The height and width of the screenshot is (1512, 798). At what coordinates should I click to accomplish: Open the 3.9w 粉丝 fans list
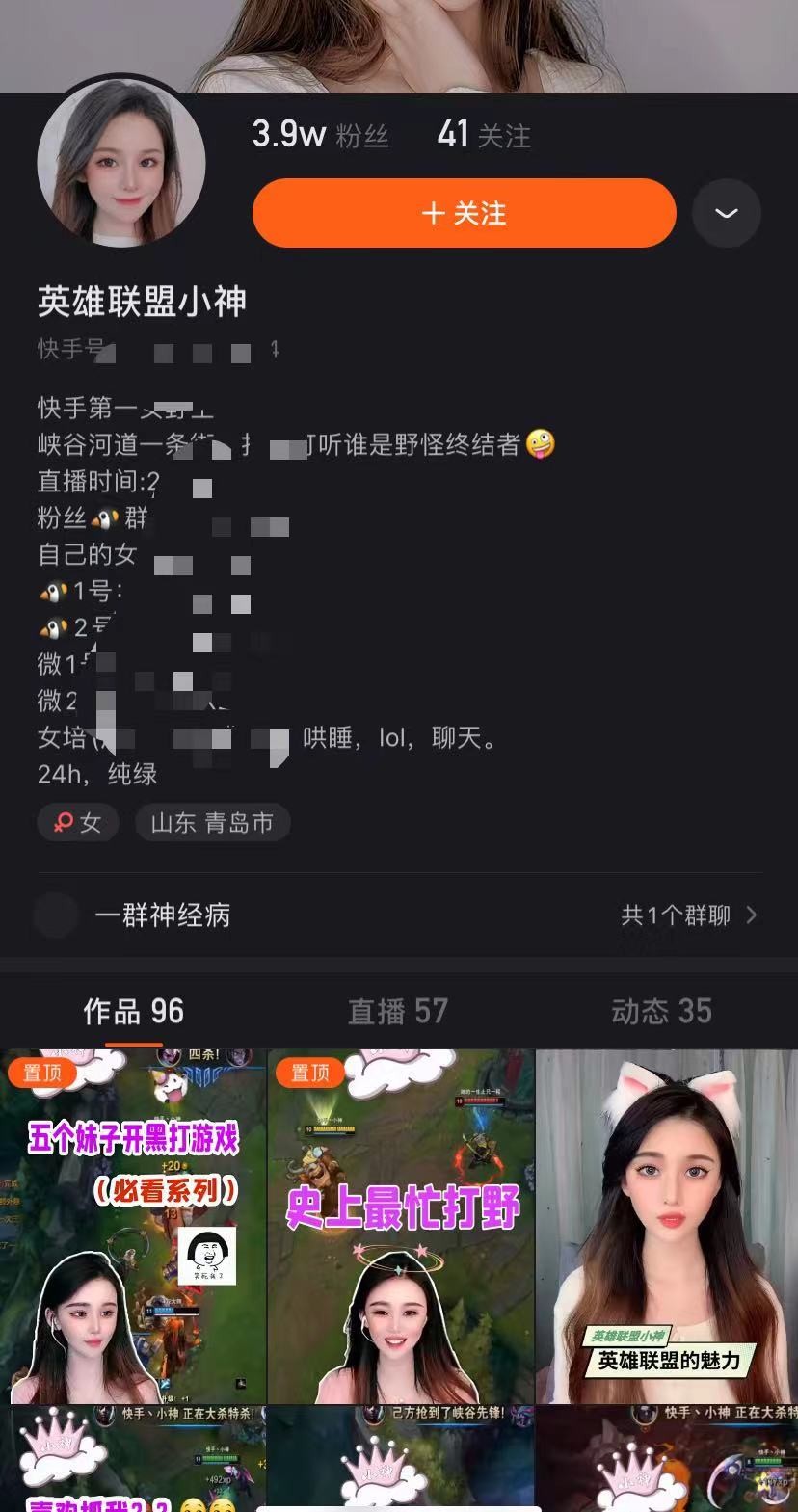pyautogui.click(x=321, y=136)
